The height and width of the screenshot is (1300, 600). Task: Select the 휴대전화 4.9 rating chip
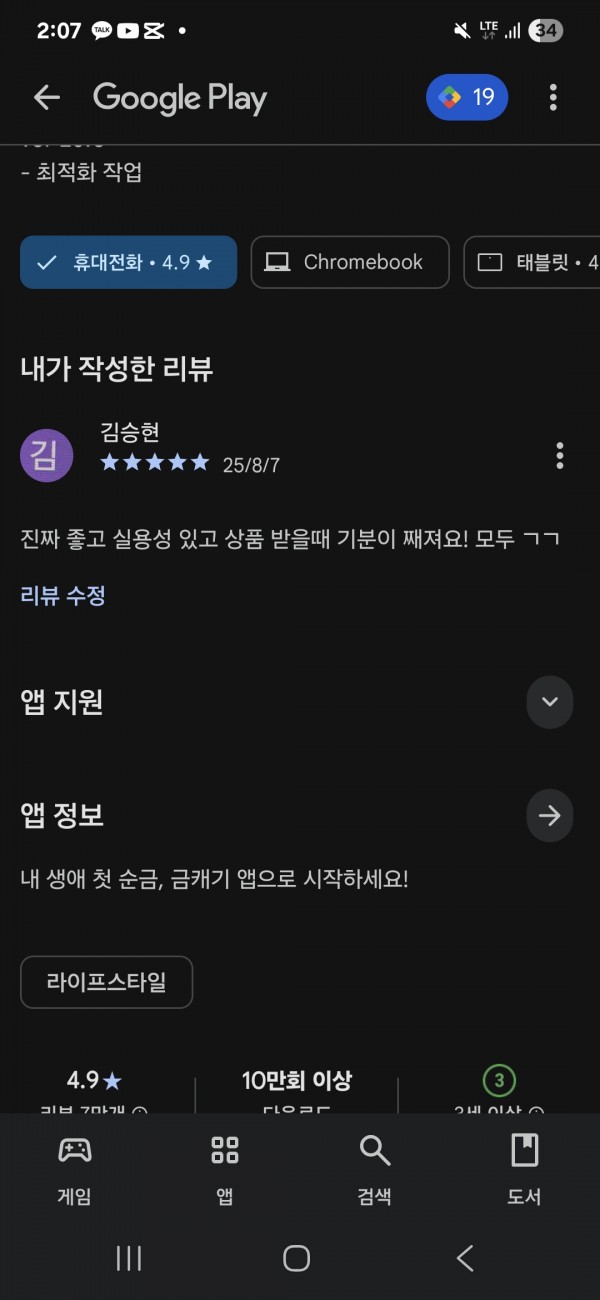(128, 262)
